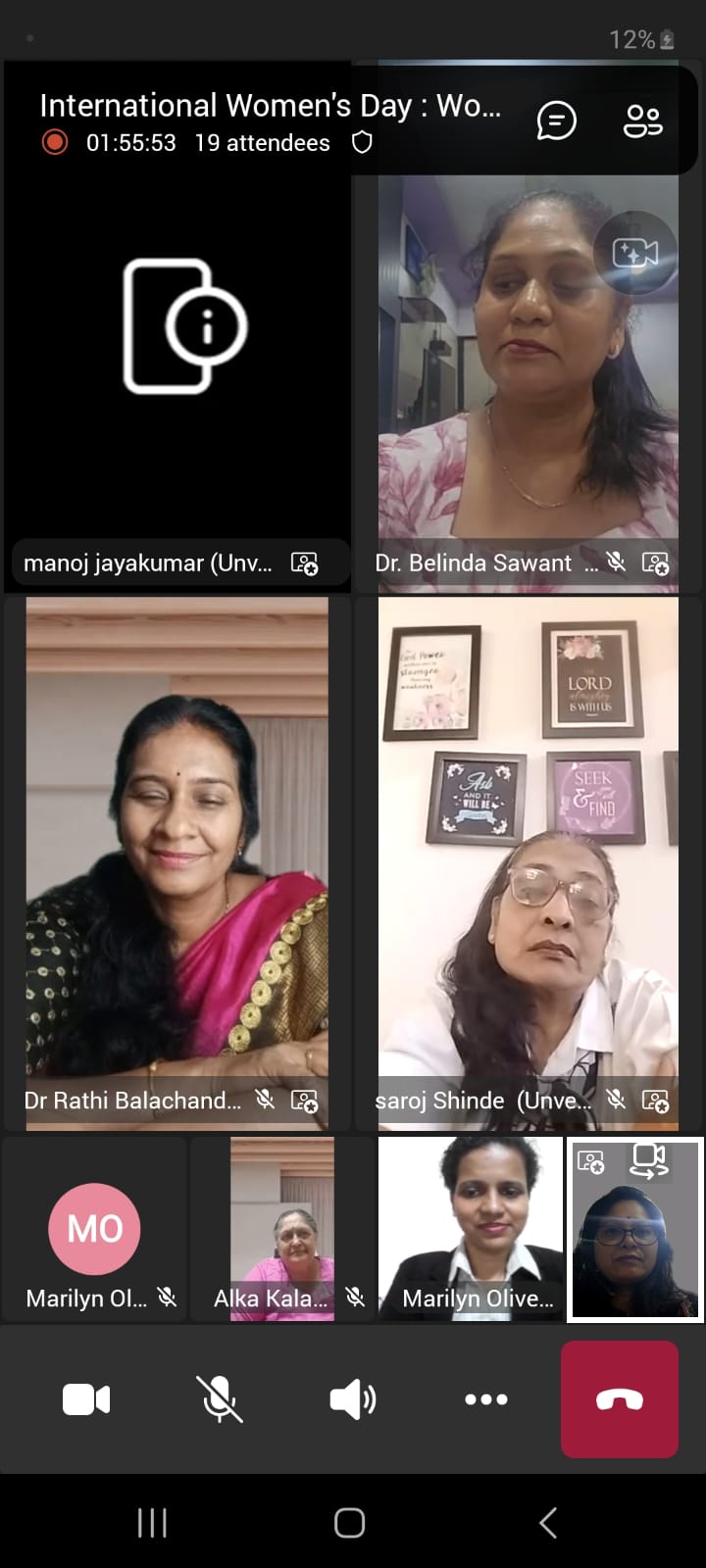Open the meeting chat icon
706x1568 pixels.
(x=556, y=122)
